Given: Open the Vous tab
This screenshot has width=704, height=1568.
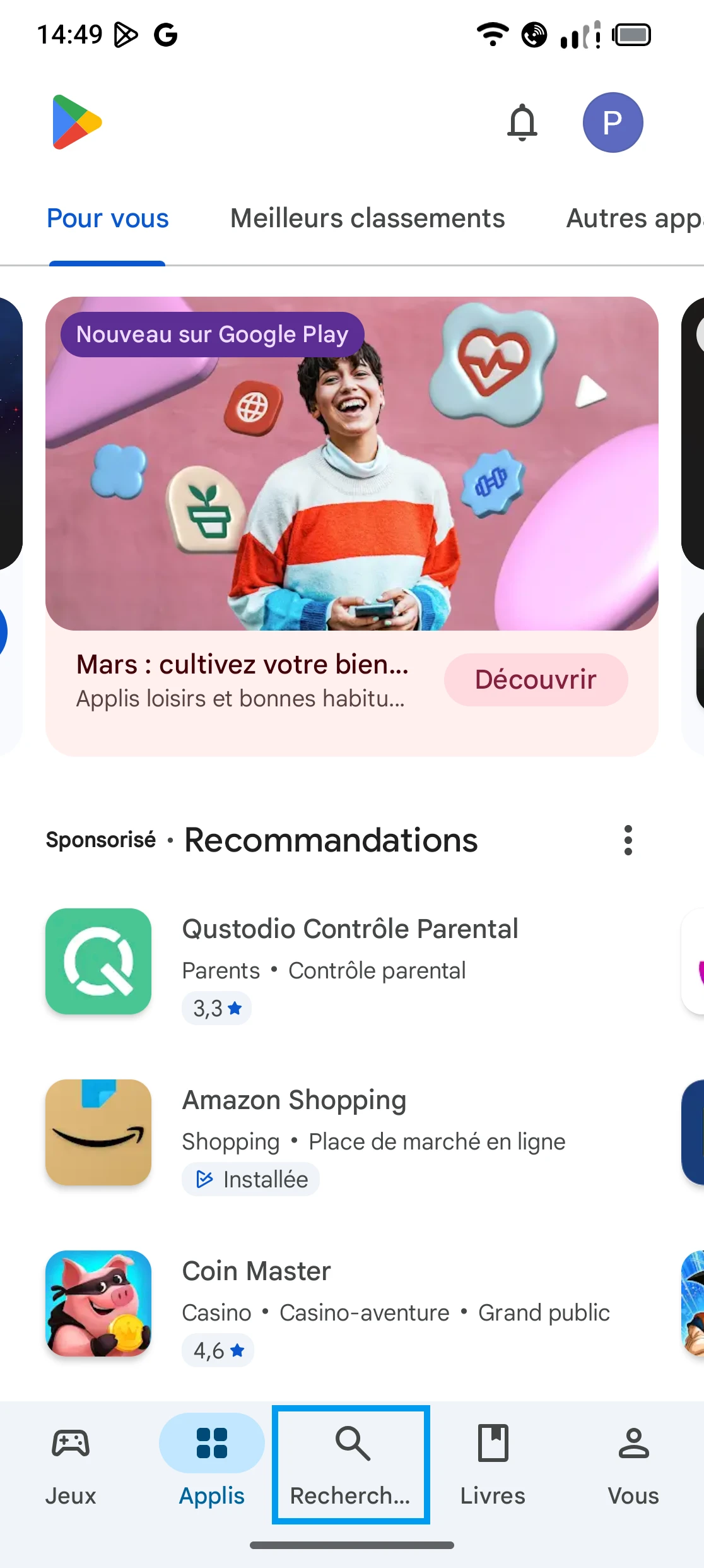Looking at the screenshot, I should [633, 1466].
